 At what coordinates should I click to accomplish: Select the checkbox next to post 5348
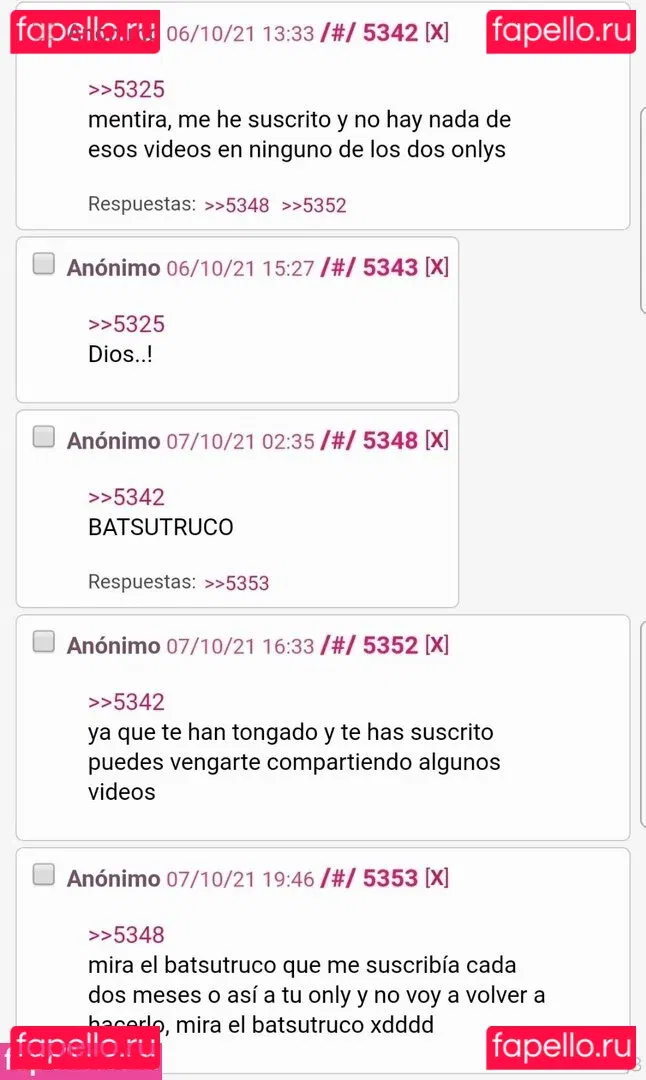[x=44, y=437]
